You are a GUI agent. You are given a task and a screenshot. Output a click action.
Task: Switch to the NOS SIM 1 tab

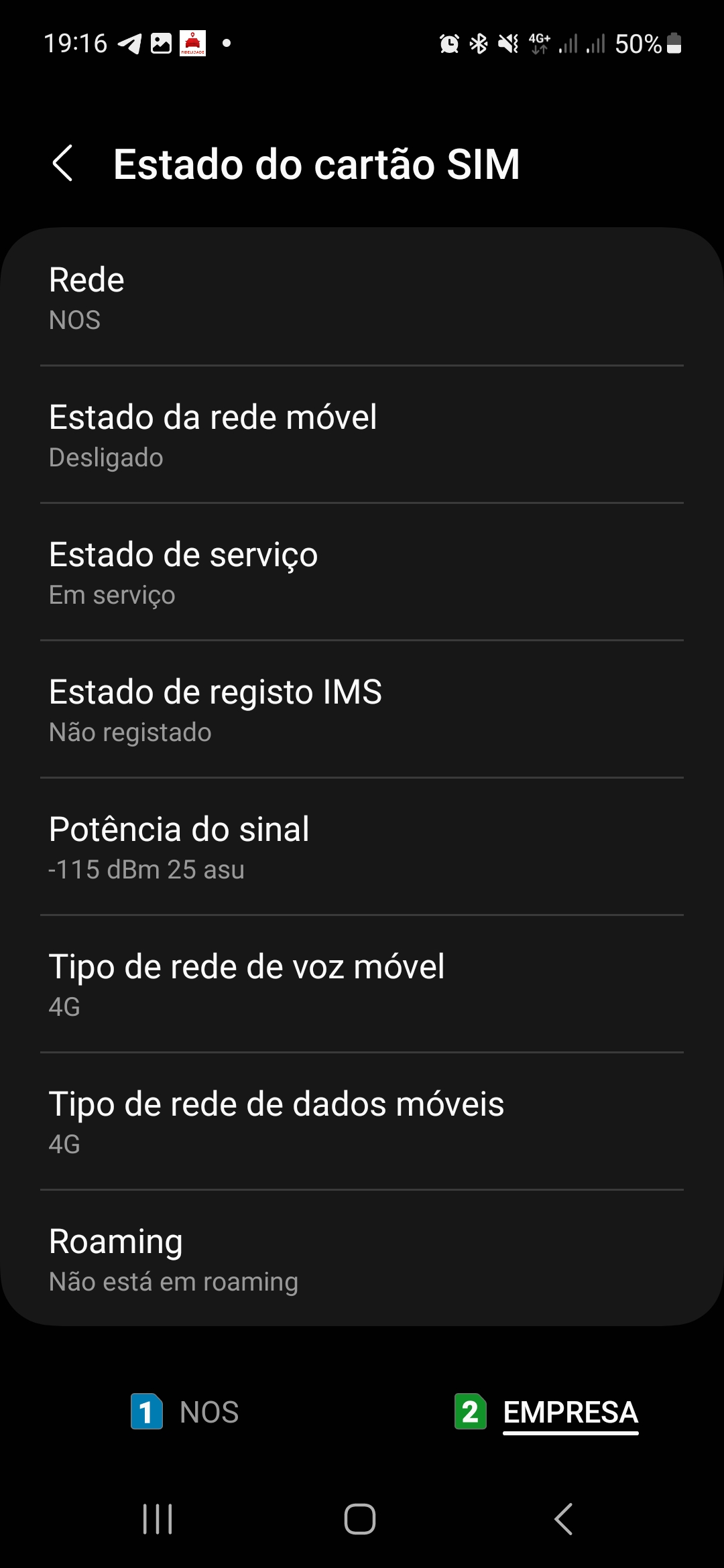tap(186, 1411)
